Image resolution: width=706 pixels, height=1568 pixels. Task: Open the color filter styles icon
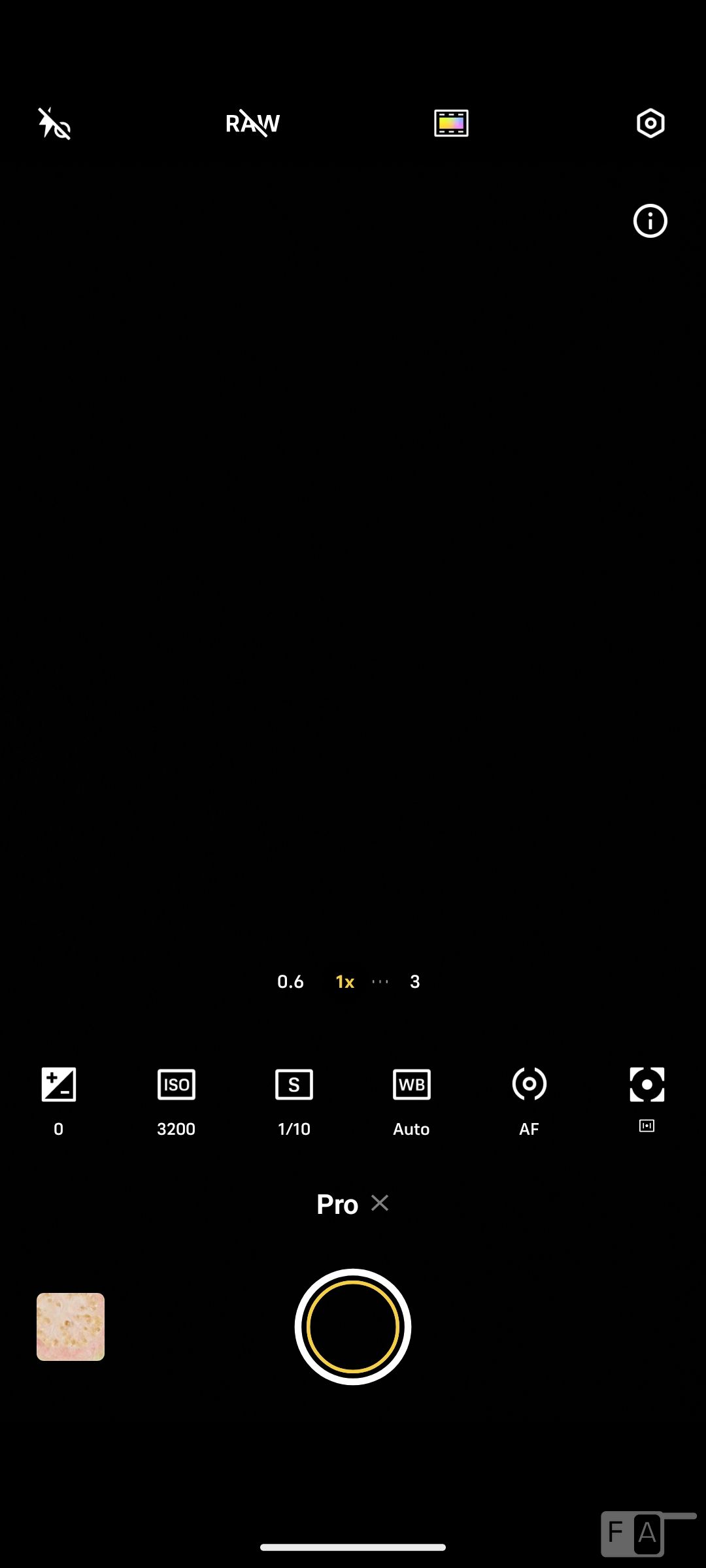pyautogui.click(x=451, y=123)
